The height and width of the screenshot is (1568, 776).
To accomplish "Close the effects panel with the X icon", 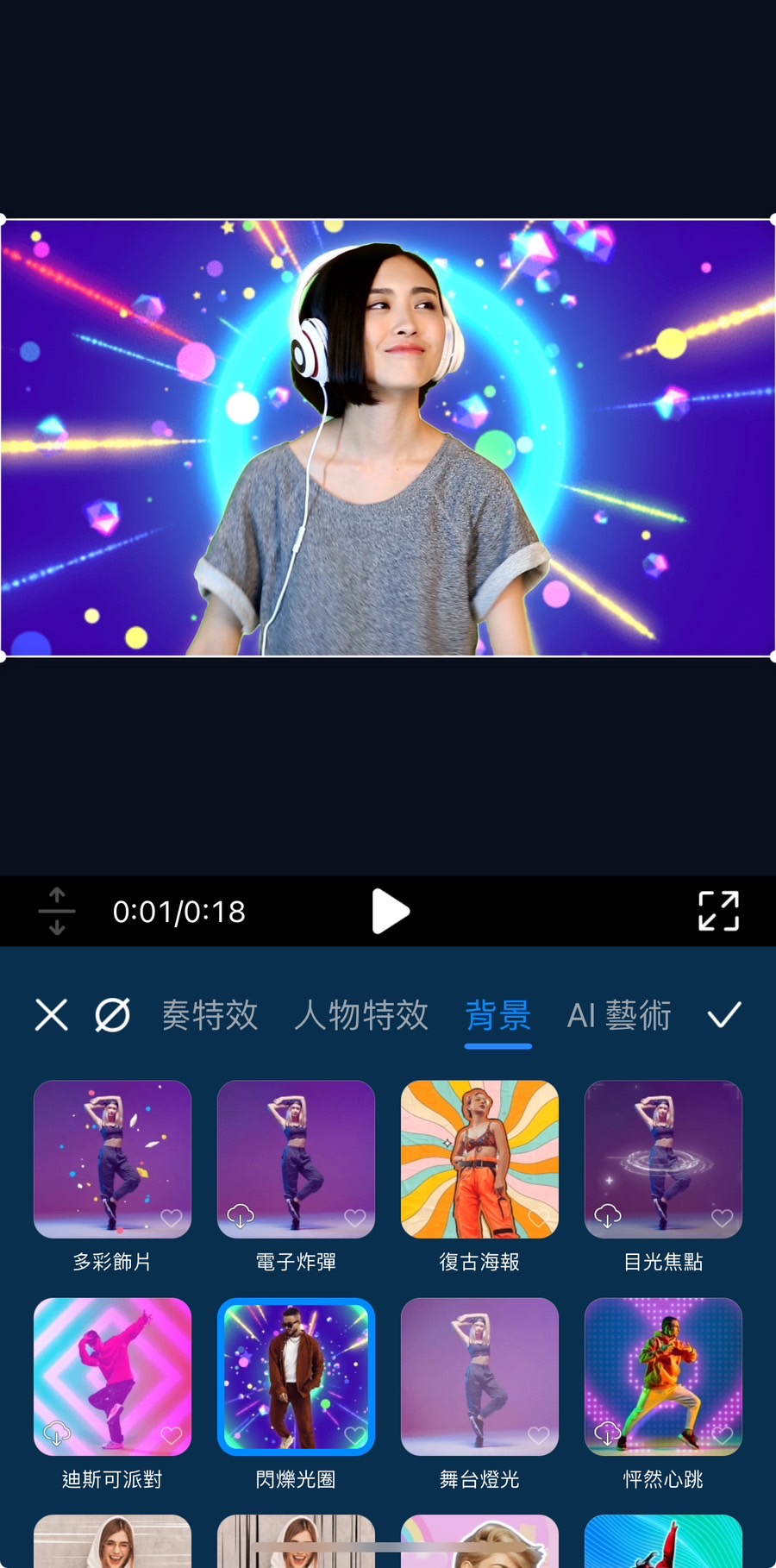I will point(51,1014).
